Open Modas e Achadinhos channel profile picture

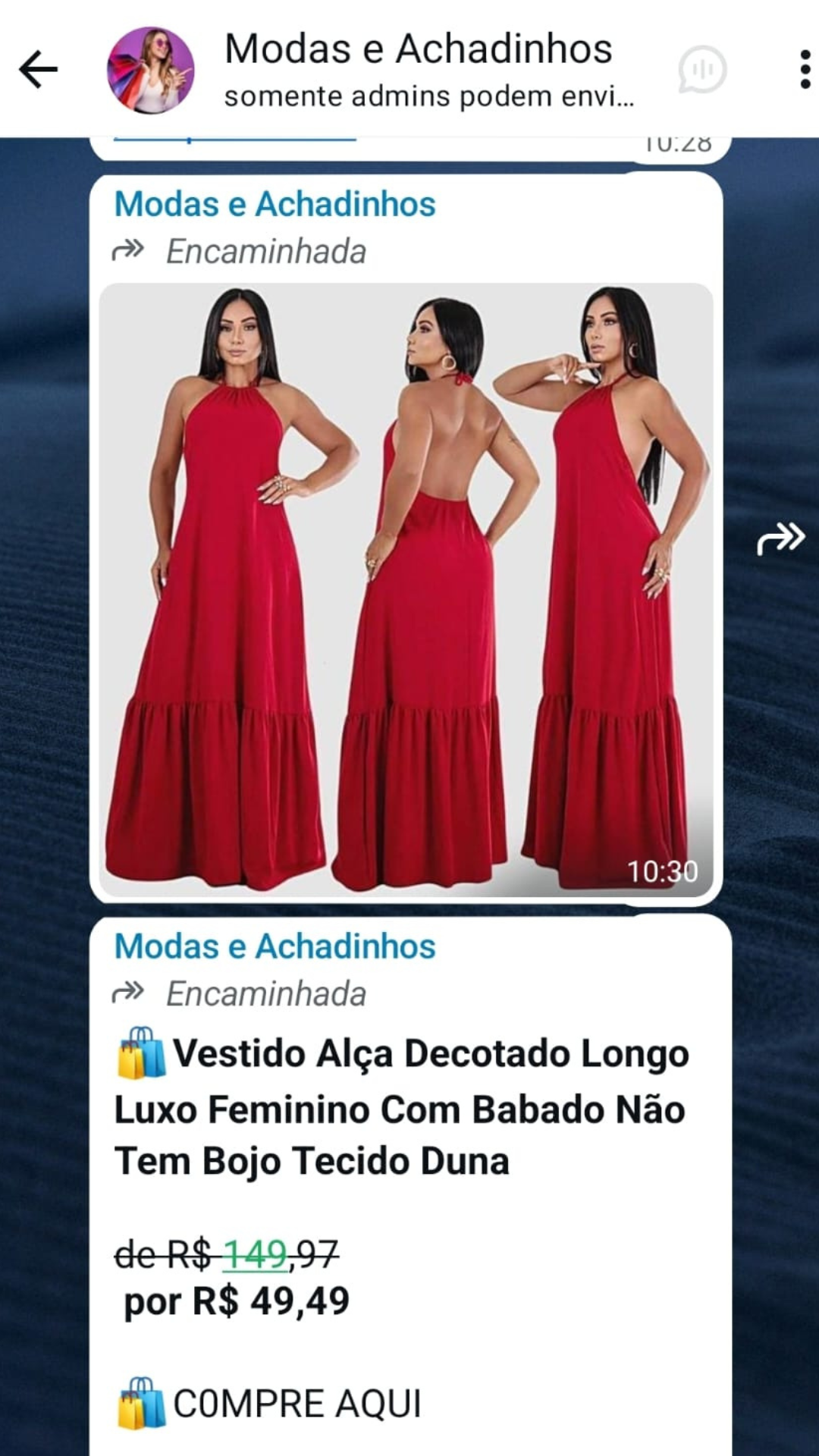coord(150,71)
